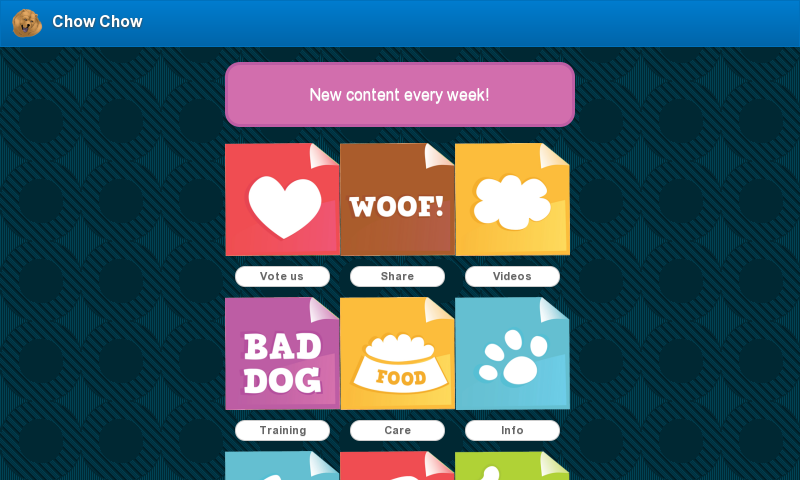Select the Share label button
Screen dimensions: 800x480
(397, 276)
